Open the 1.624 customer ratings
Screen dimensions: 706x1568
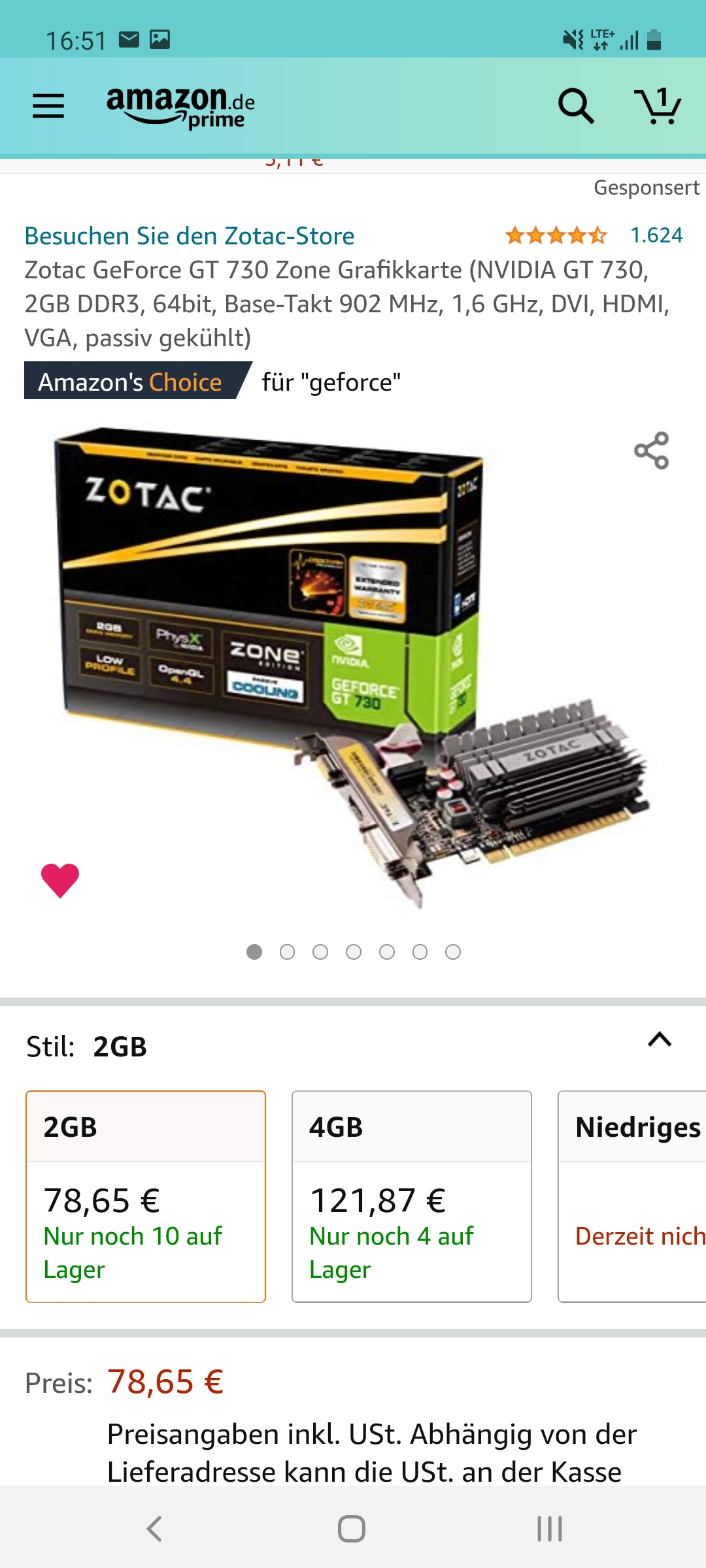pos(656,235)
